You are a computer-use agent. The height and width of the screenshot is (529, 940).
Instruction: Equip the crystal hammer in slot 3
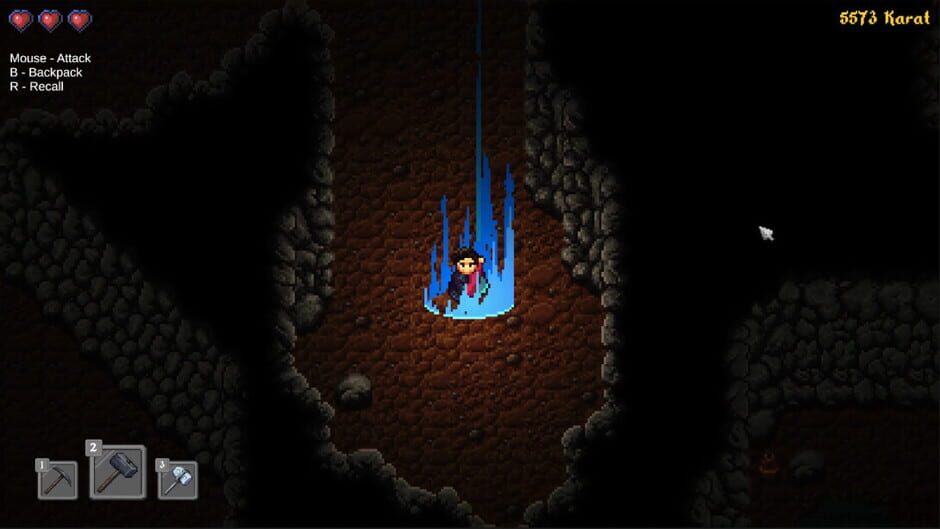pyautogui.click(x=178, y=479)
